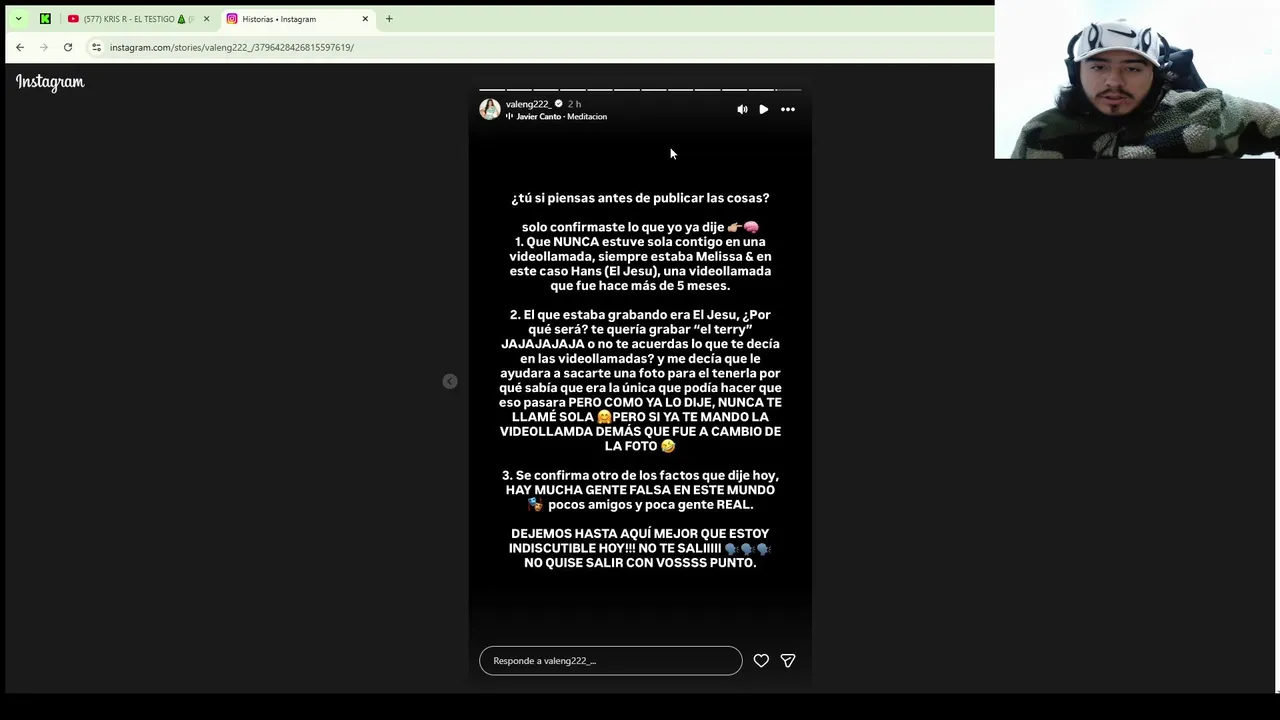Play the paused story
Image resolution: width=1280 pixels, height=720 pixels.
click(764, 109)
